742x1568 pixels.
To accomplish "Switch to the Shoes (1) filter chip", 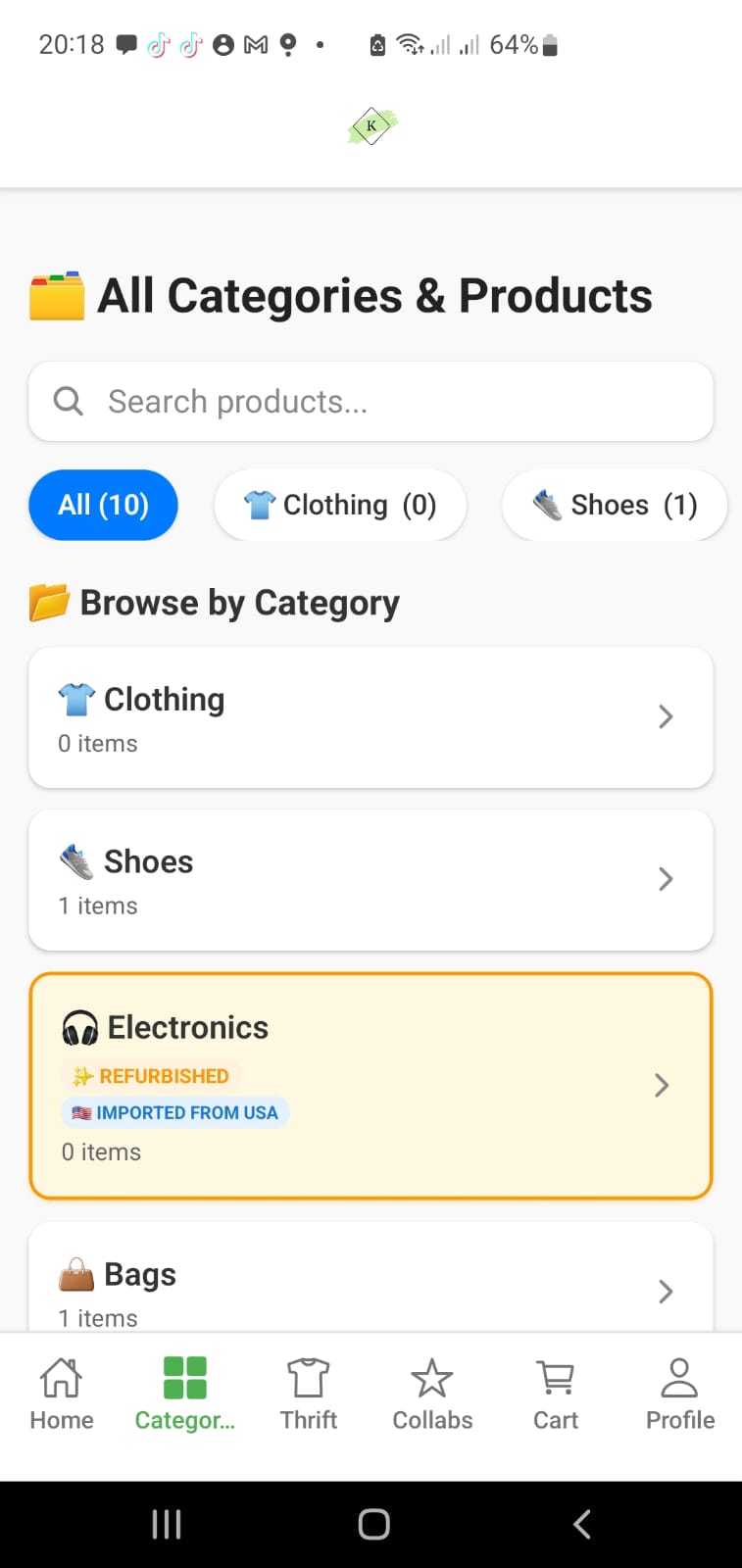I will pos(613,505).
